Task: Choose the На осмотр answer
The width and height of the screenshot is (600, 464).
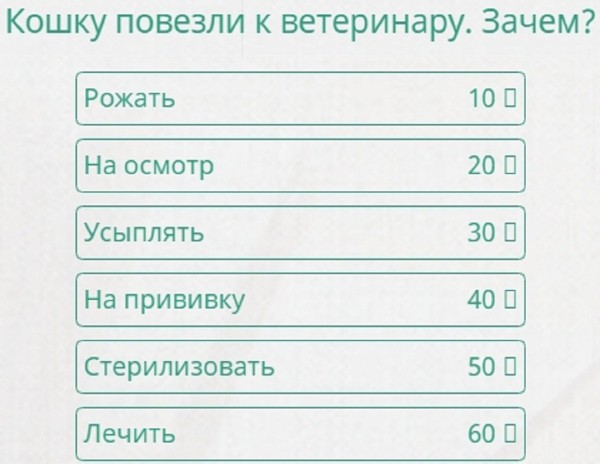Action: click(300, 166)
